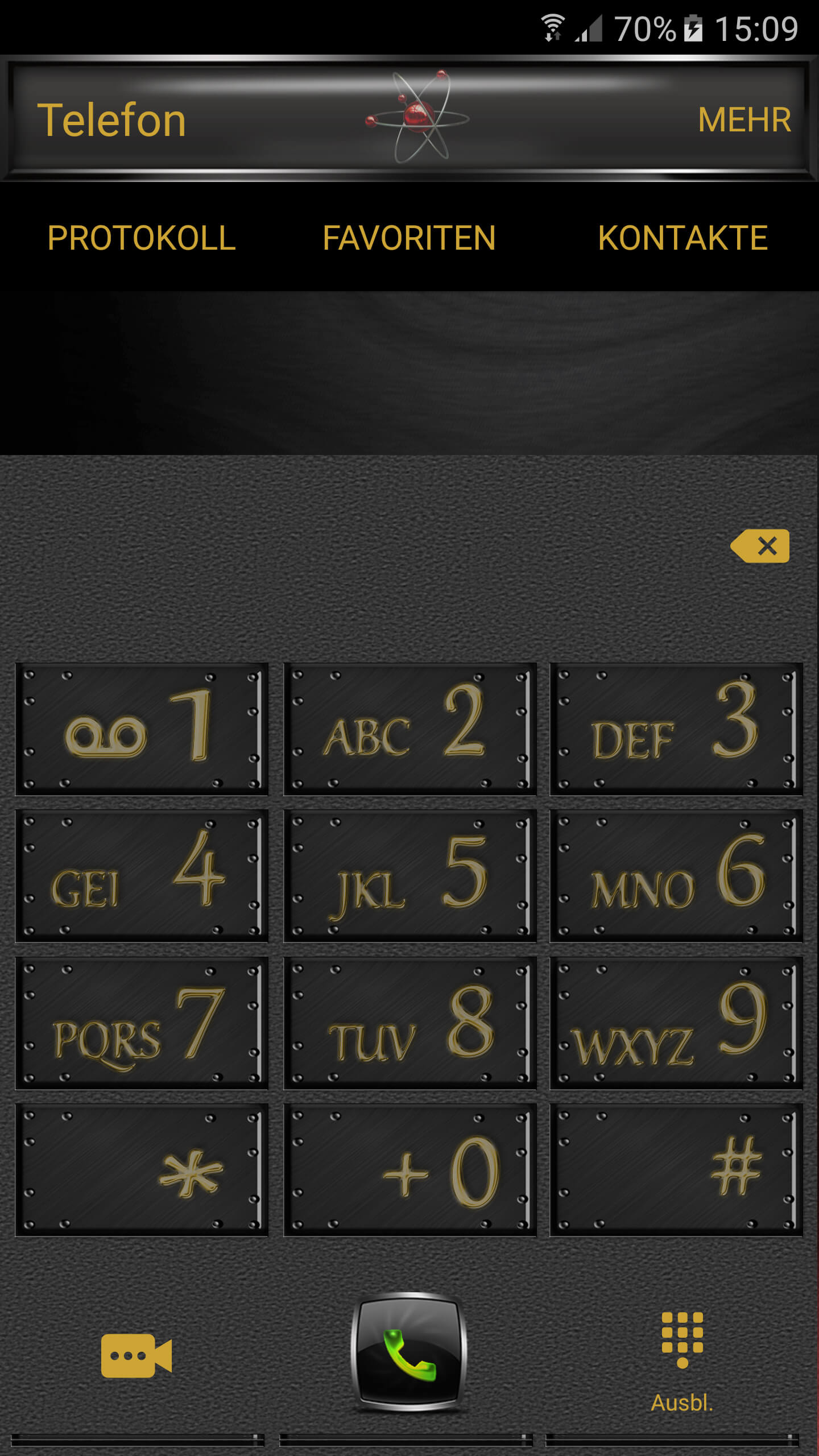Tap the 5 JKL key

(x=409, y=876)
